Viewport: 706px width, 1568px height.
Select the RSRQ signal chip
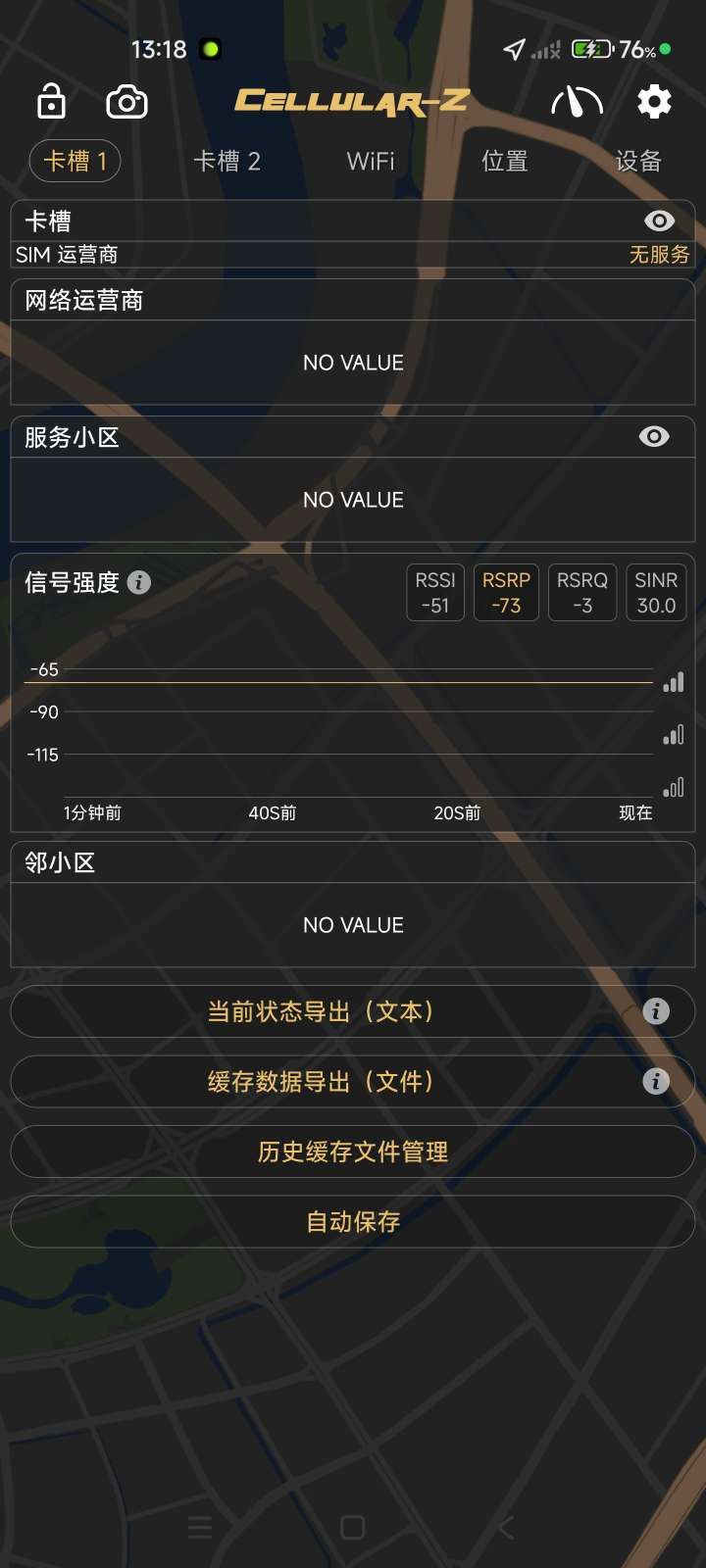(582, 592)
